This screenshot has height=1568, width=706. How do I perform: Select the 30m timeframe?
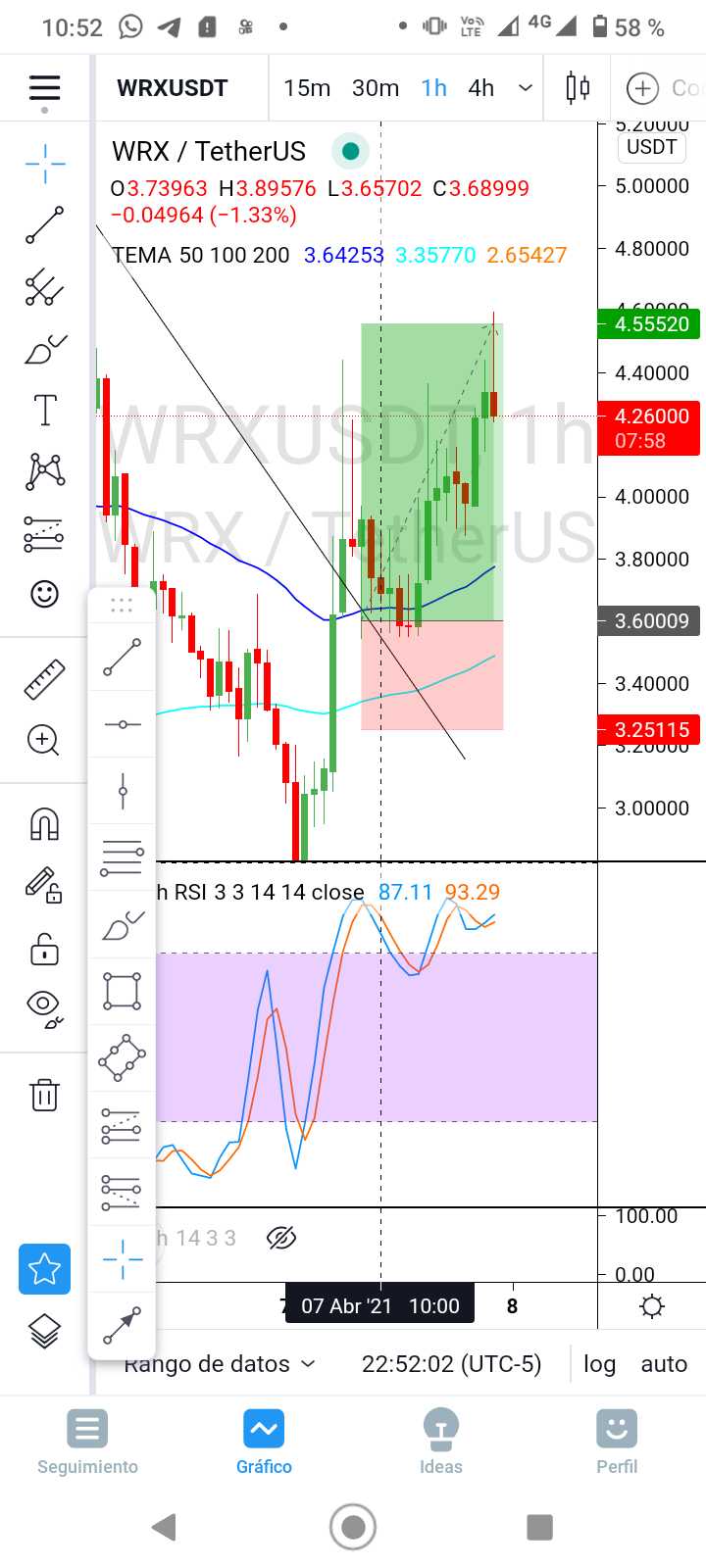376,88
